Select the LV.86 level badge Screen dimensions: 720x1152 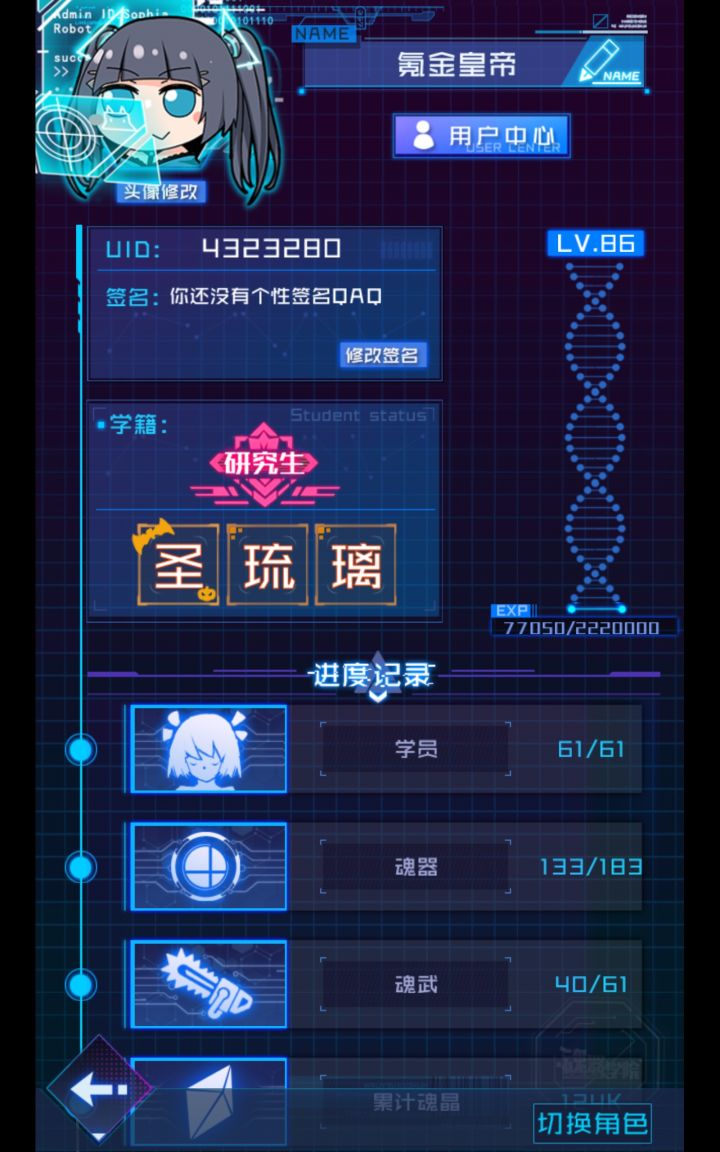pyautogui.click(x=597, y=243)
